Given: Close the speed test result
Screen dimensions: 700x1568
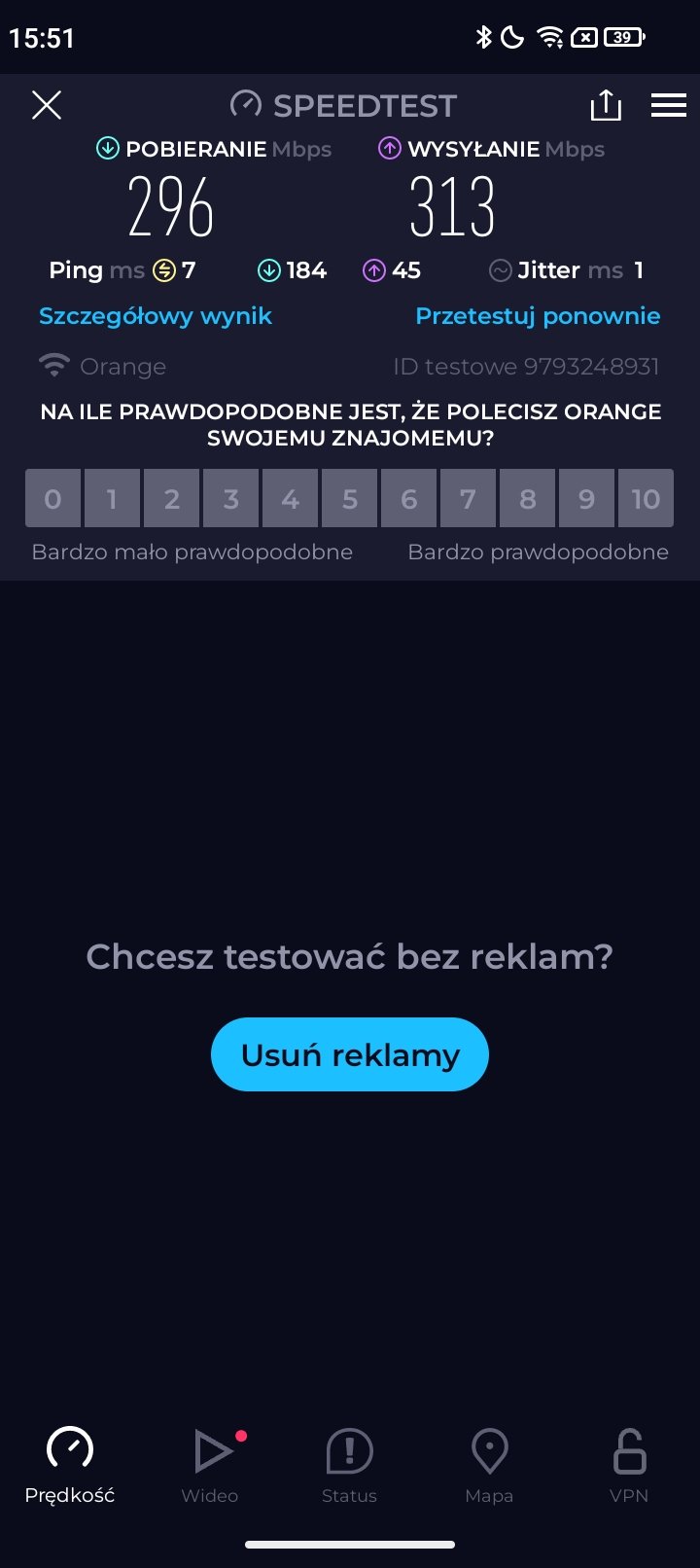Looking at the screenshot, I should click(x=47, y=105).
